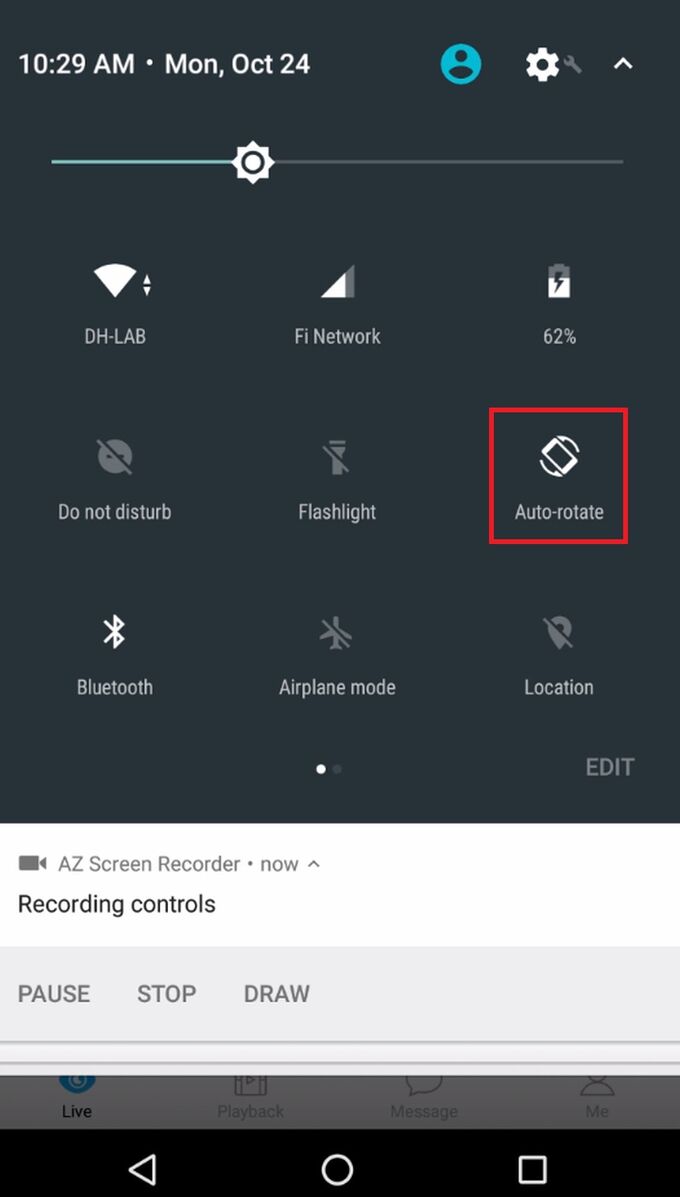This screenshot has height=1197, width=680.
Task: Go back with the navigation bar
Action: [143, 1168]
